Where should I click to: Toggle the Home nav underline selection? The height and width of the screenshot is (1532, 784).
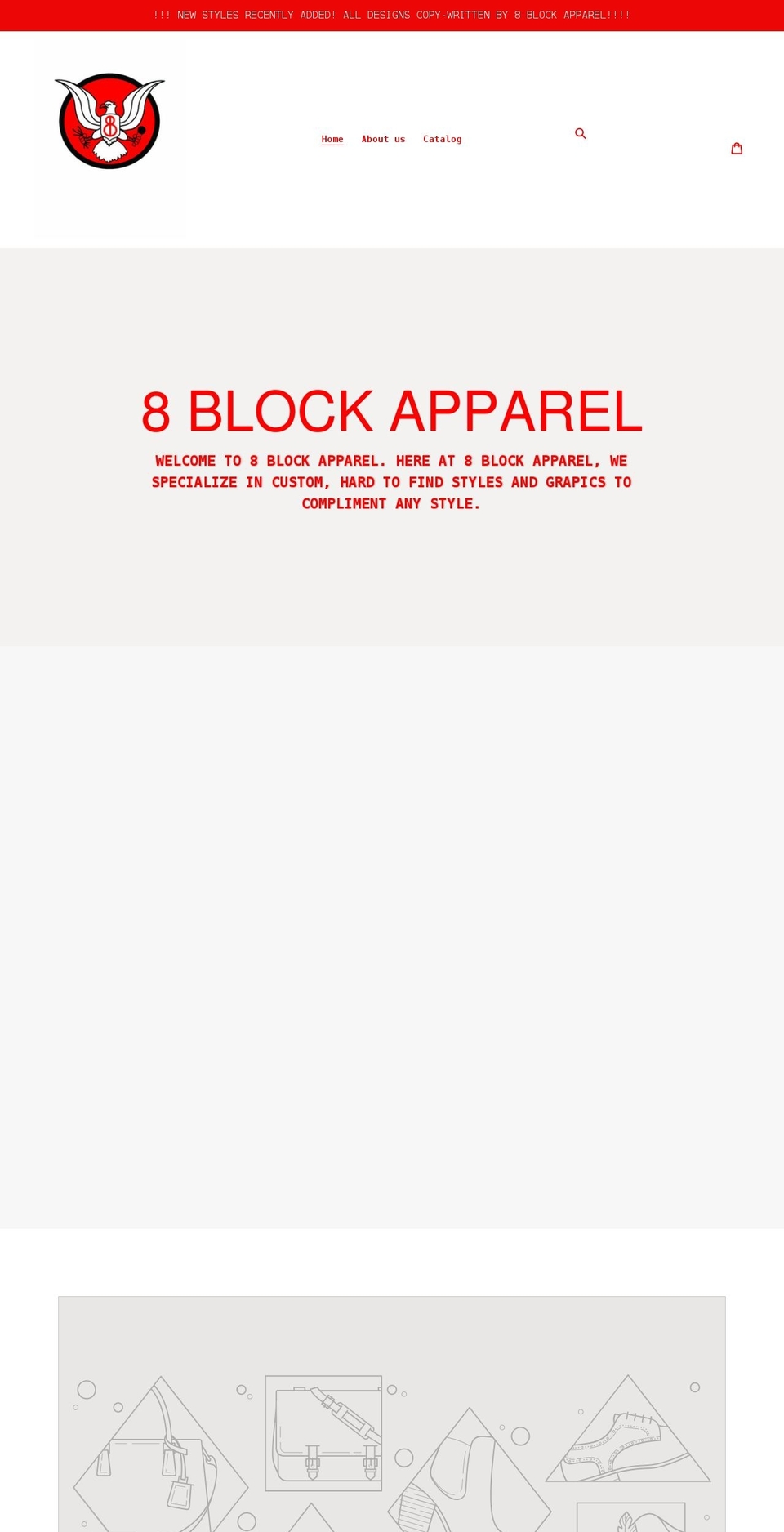(332, 139)
